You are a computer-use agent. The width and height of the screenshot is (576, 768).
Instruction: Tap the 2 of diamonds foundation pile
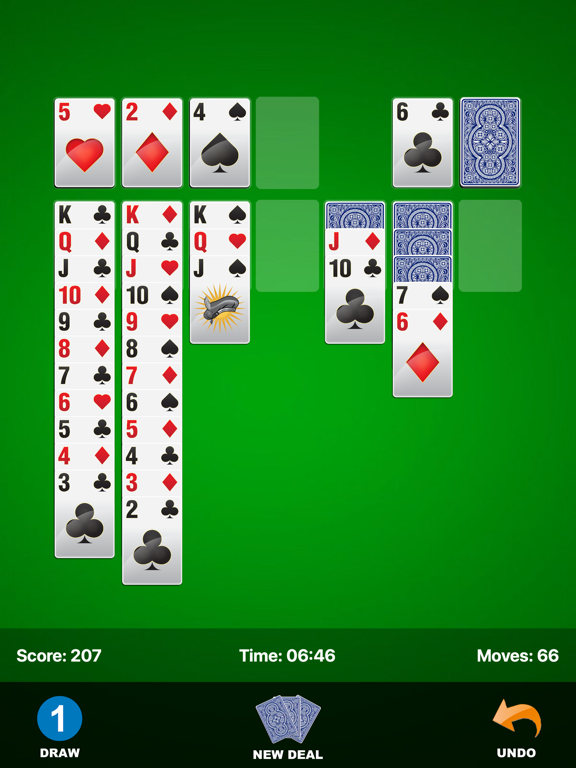(152, 143)
